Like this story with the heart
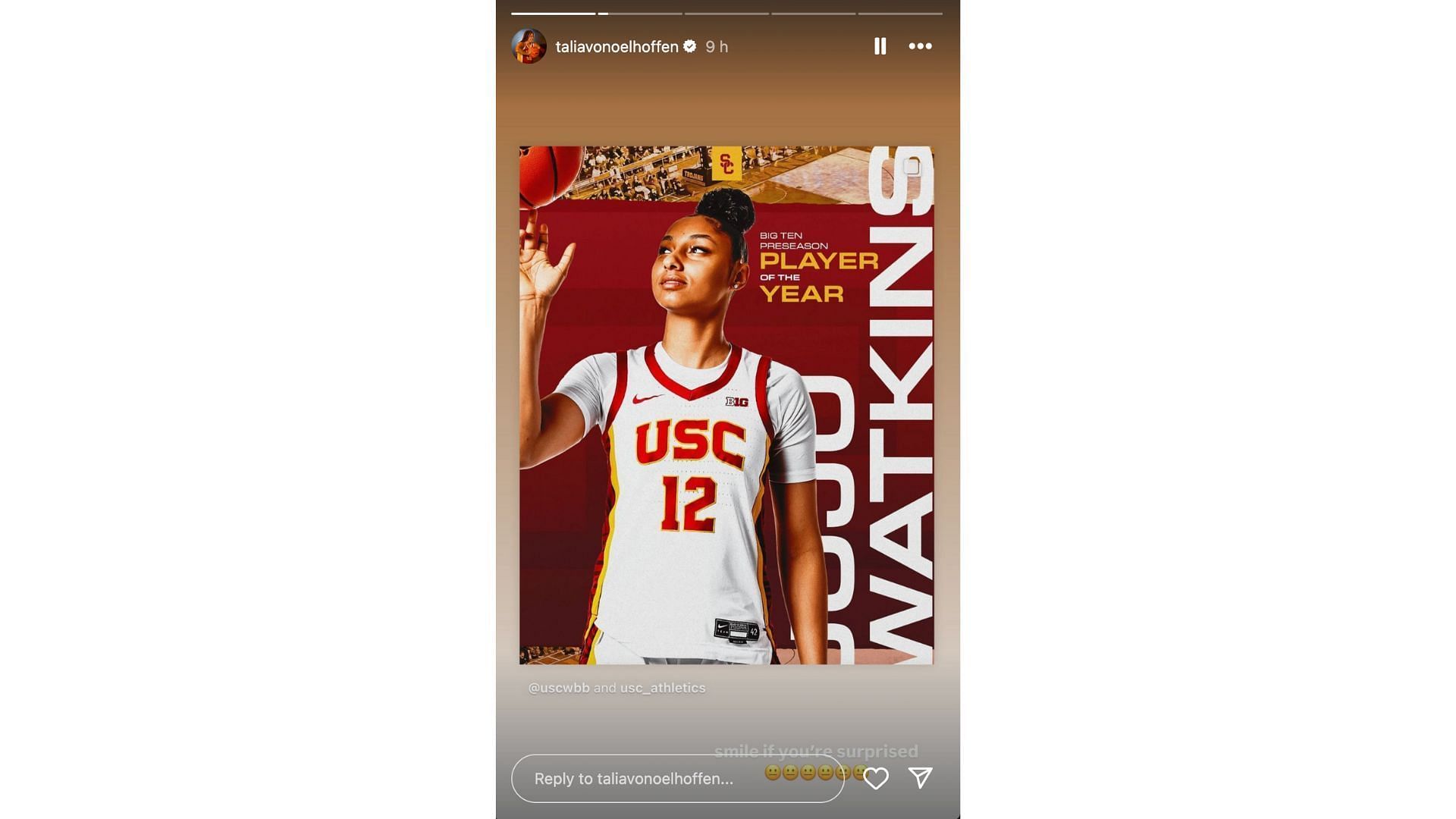Viewport: 1456px width, 819px height. (876, 778)
